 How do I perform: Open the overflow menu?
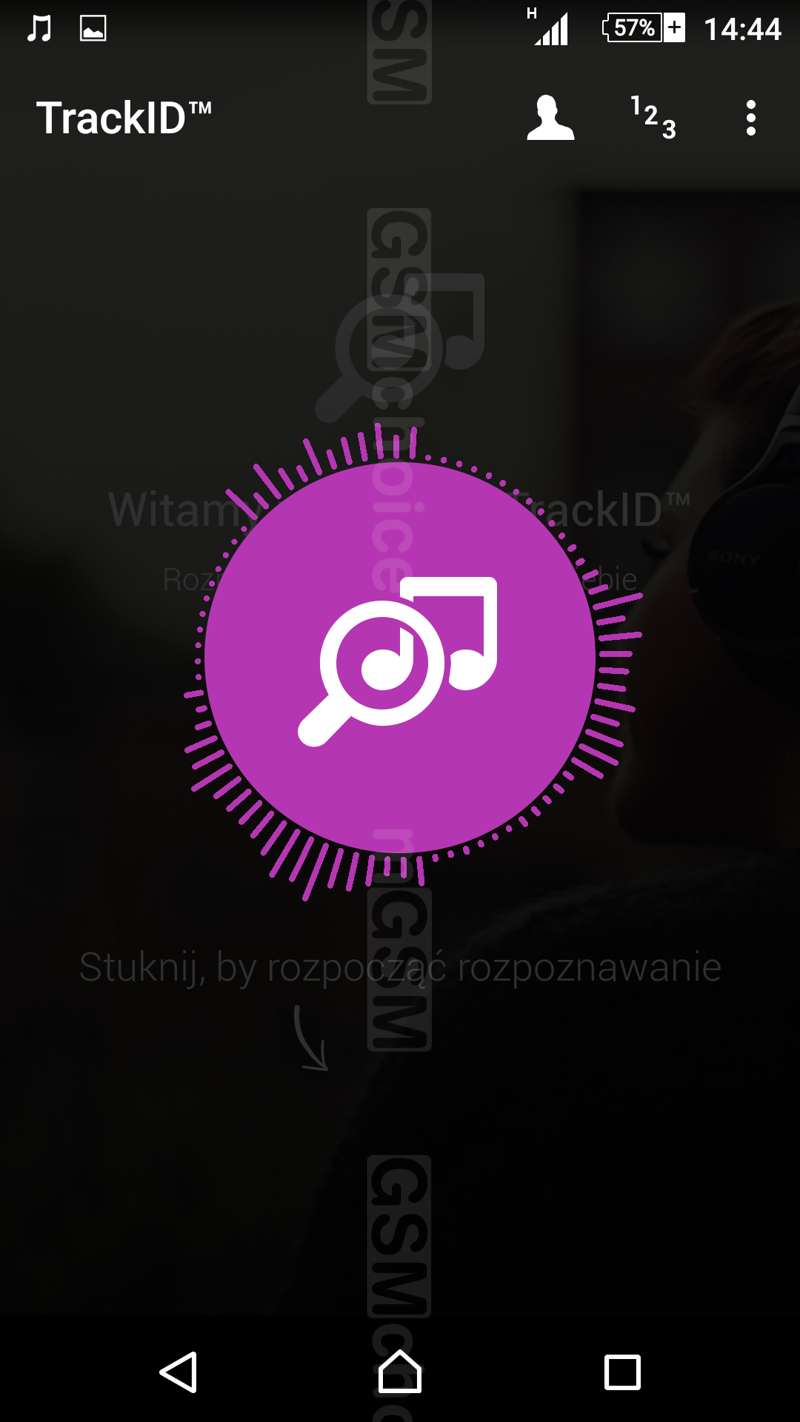[x=750, y=118]
